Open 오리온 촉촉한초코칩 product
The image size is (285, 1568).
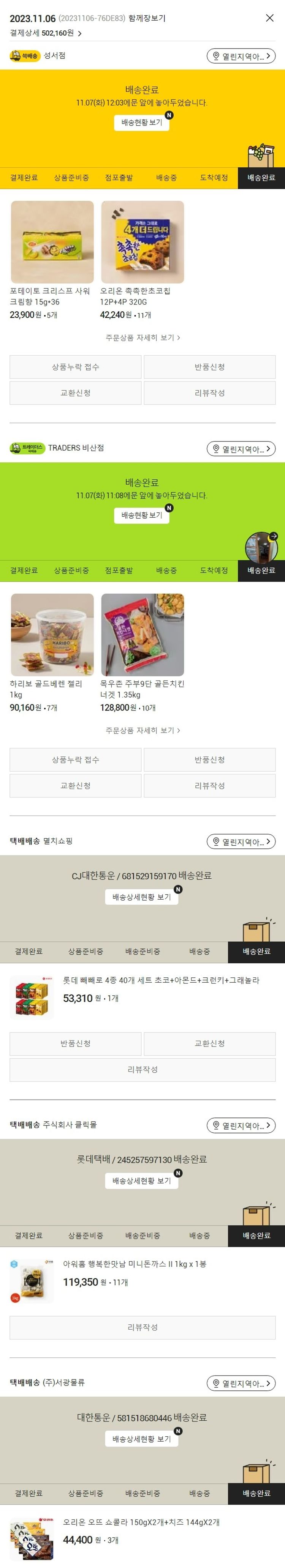point(142,242)
